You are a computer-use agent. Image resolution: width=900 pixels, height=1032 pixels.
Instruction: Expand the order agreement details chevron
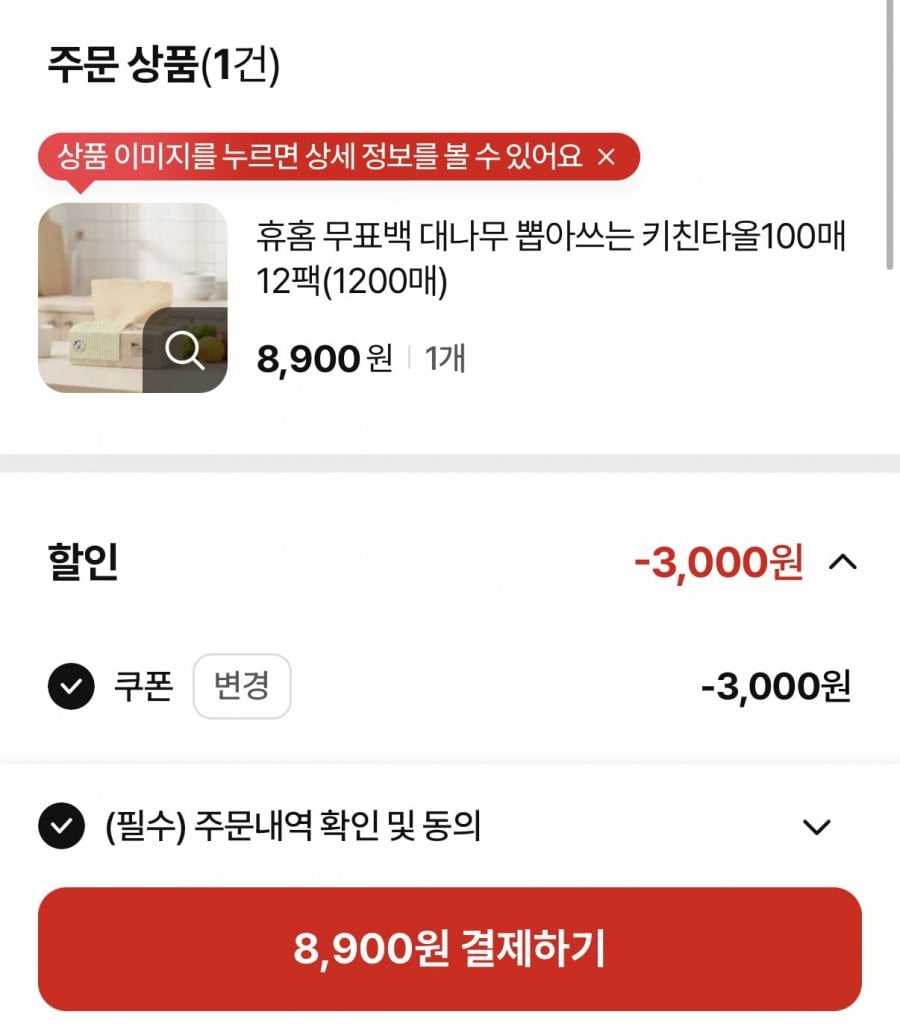point(817,827)
